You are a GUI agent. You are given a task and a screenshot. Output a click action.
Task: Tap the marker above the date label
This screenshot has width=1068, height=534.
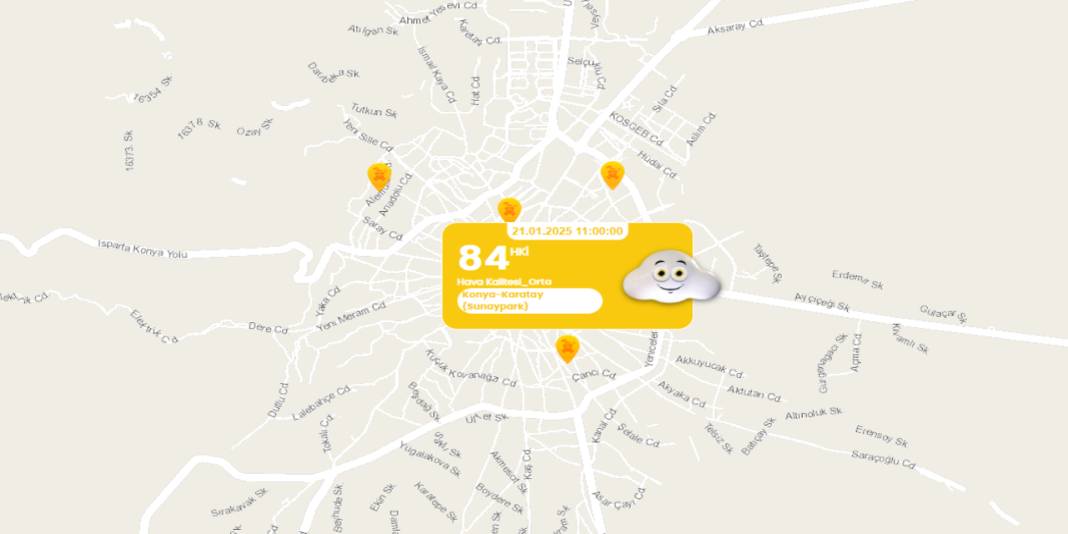click(x=510, y=209)
